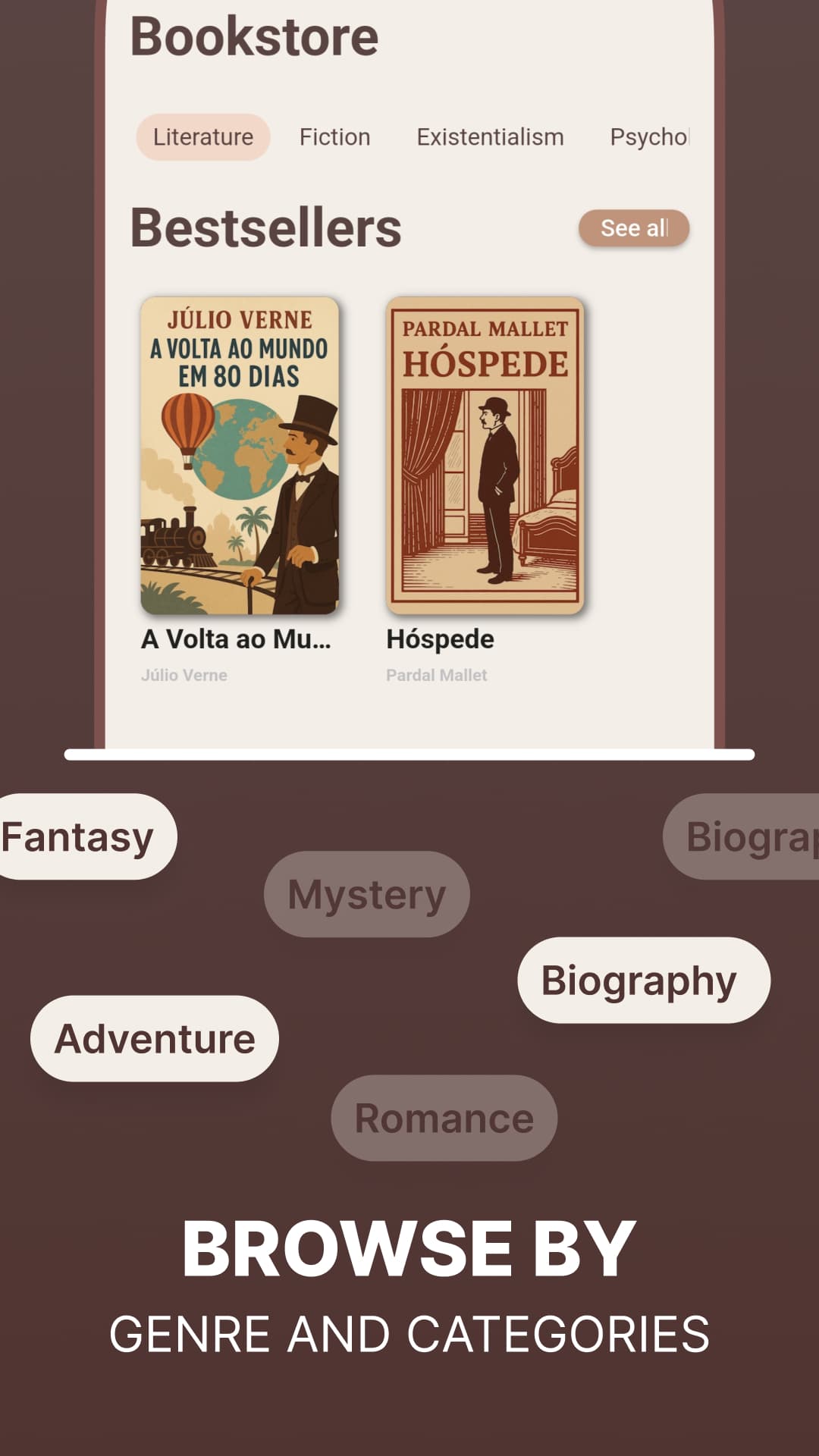Tap the See all button for Bestsellers

[x=634, y=227]
